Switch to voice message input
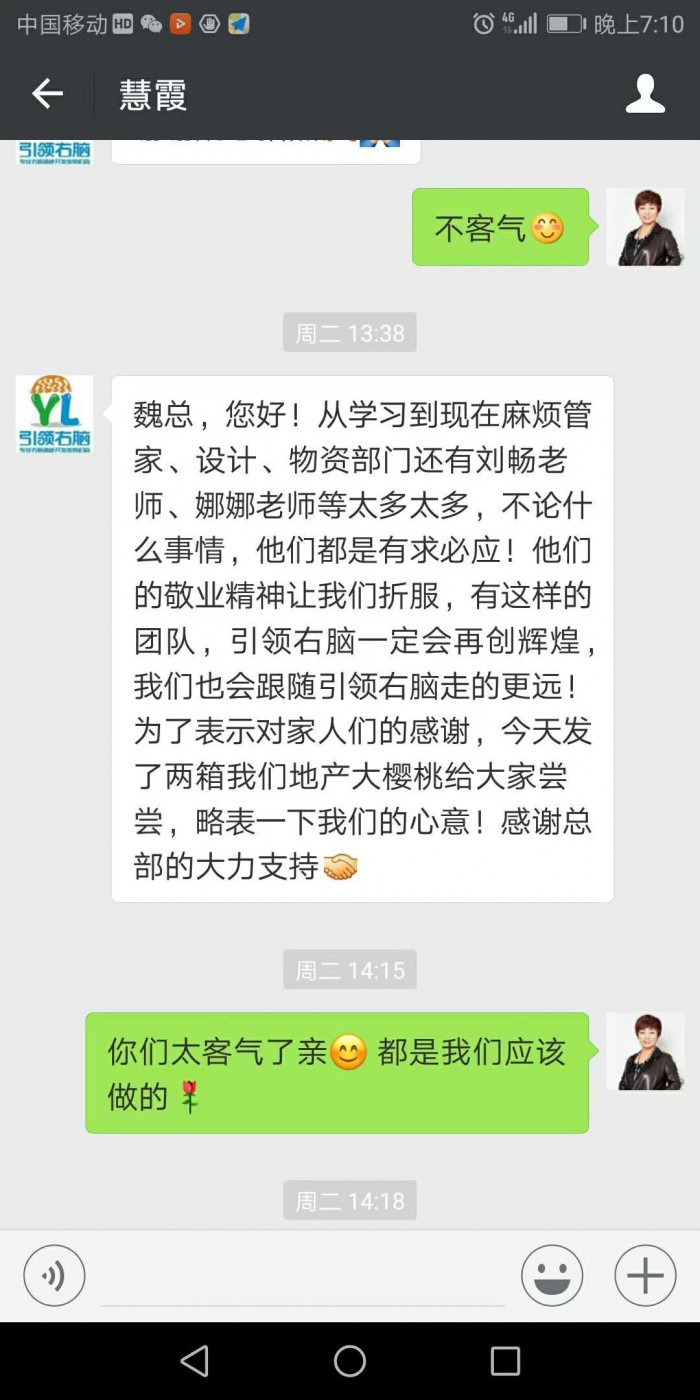Screen dimensions: 700x1400 click(x=54, y=1275)
